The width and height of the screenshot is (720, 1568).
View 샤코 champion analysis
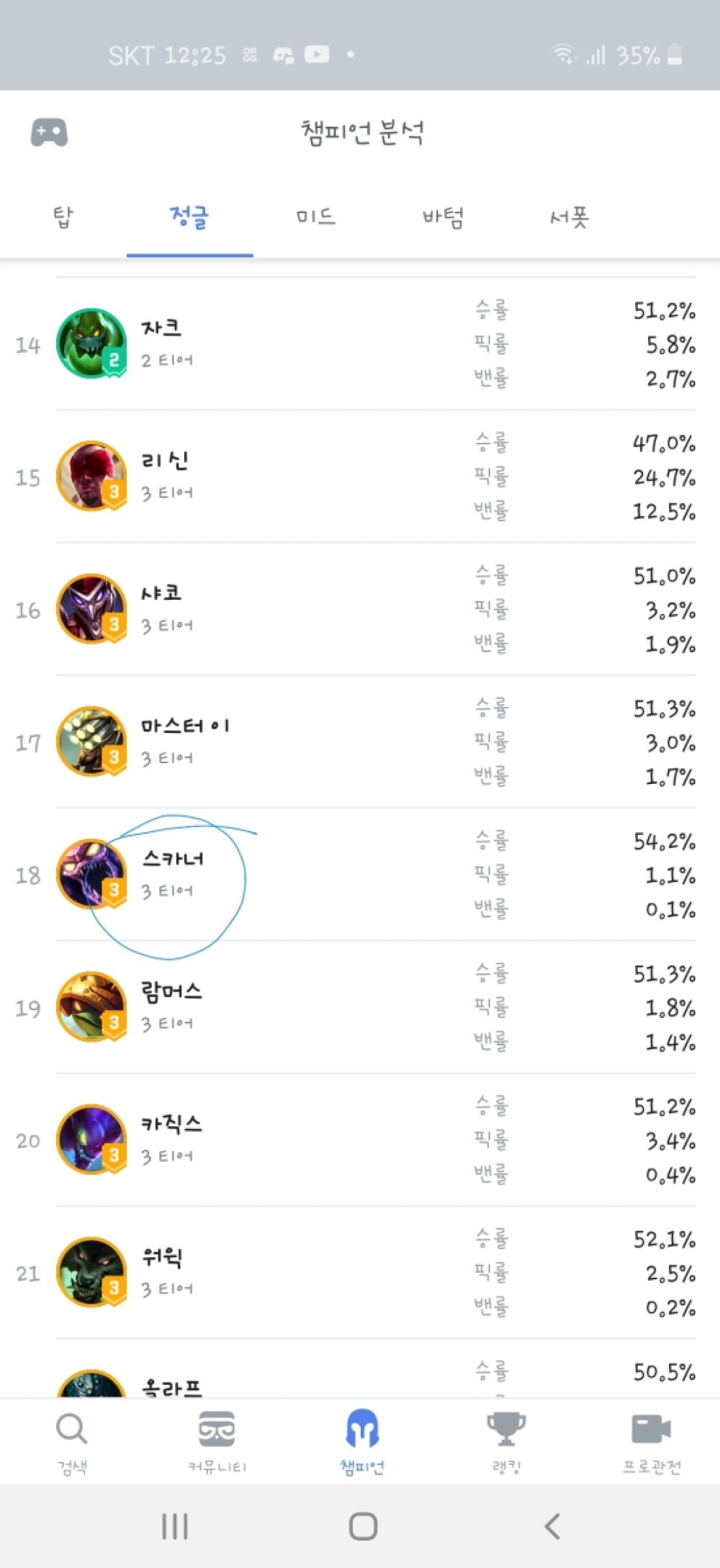360,609
